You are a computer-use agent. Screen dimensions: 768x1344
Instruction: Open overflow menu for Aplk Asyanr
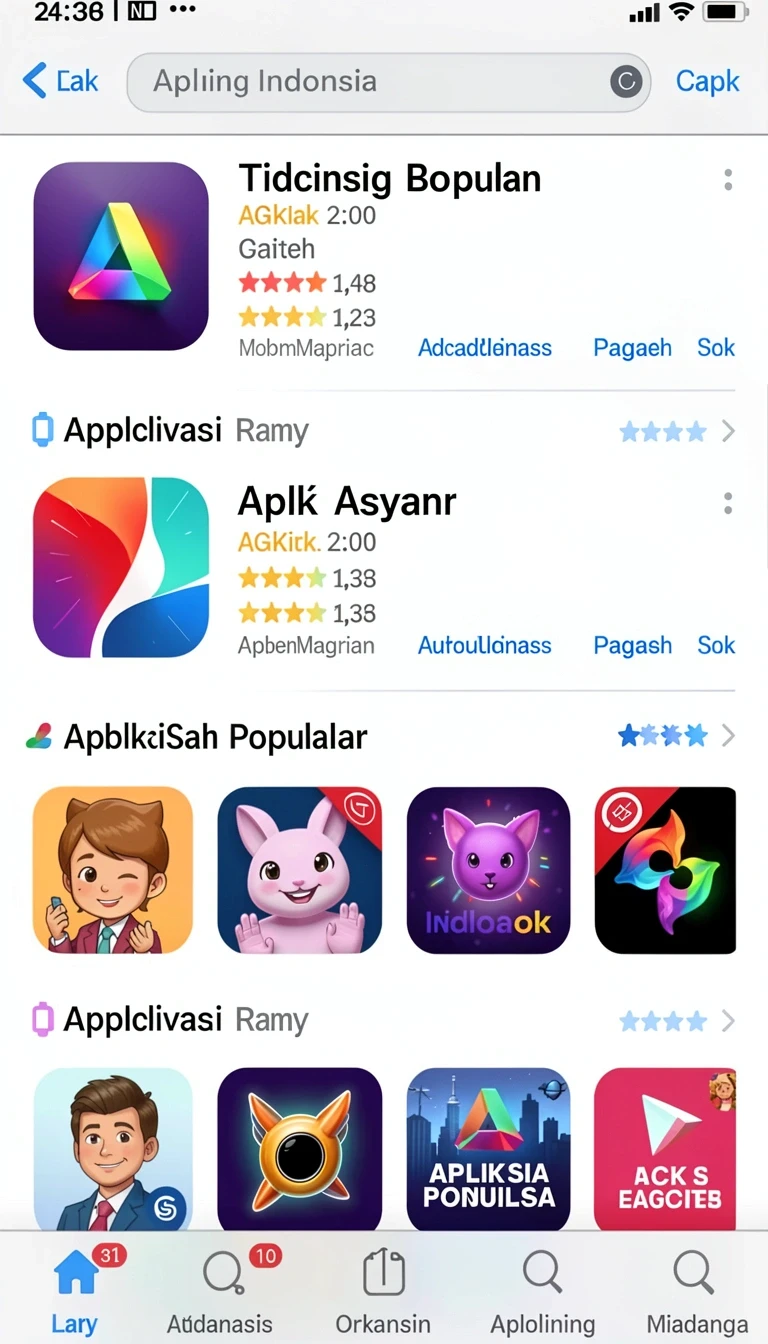tap(728, 503)
